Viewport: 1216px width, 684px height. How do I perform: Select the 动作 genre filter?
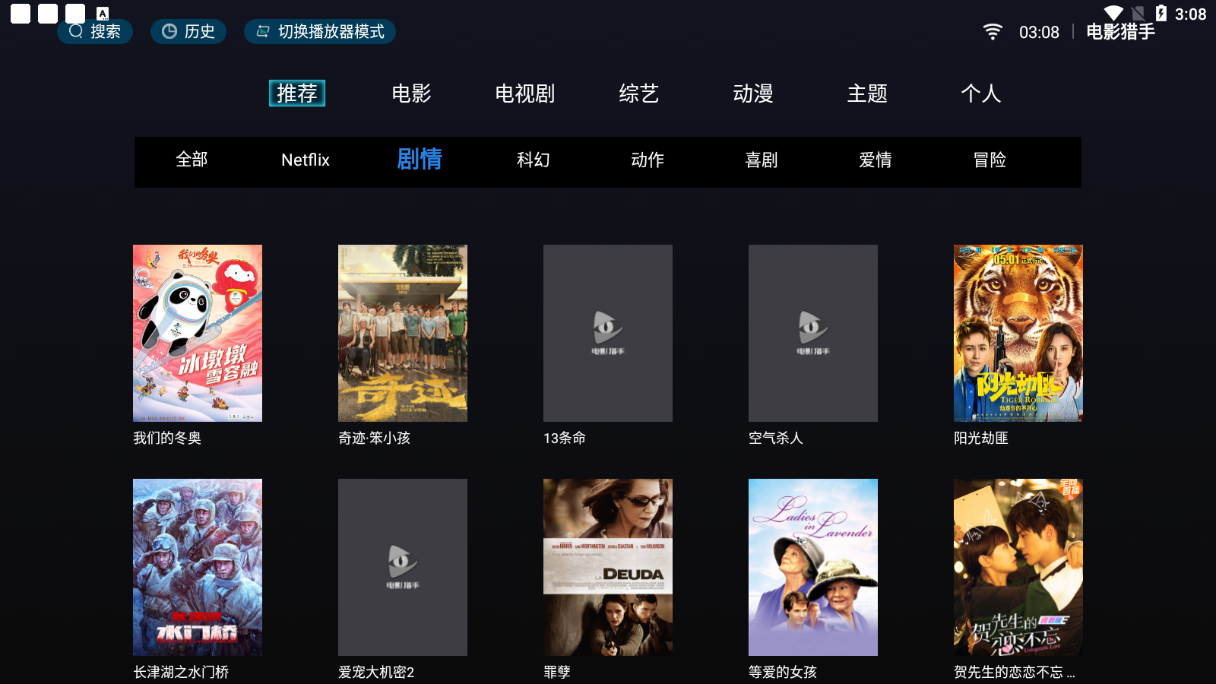coord(648,160)
